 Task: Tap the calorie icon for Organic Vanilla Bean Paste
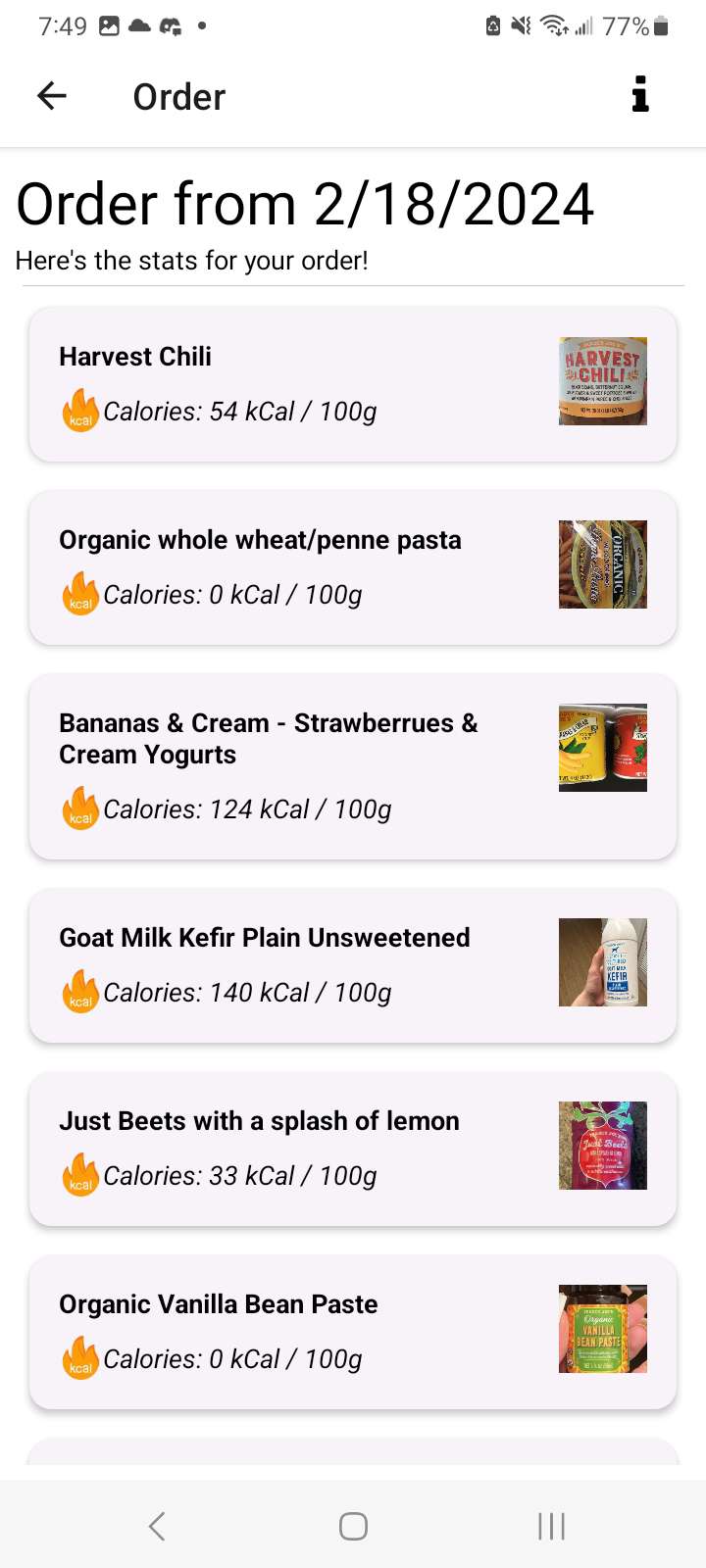[79, 1358]
